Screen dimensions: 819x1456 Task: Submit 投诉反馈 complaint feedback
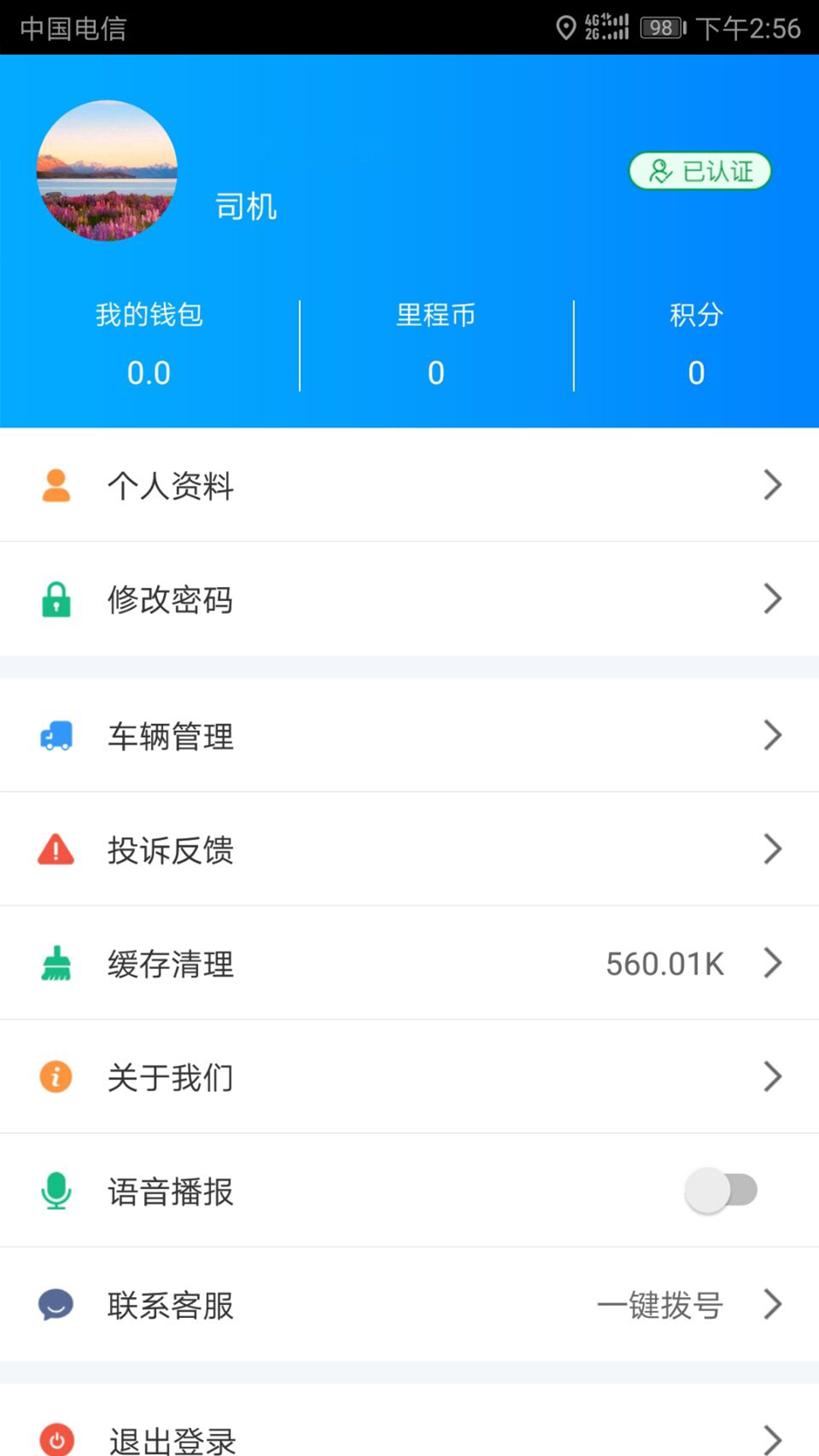409,849
